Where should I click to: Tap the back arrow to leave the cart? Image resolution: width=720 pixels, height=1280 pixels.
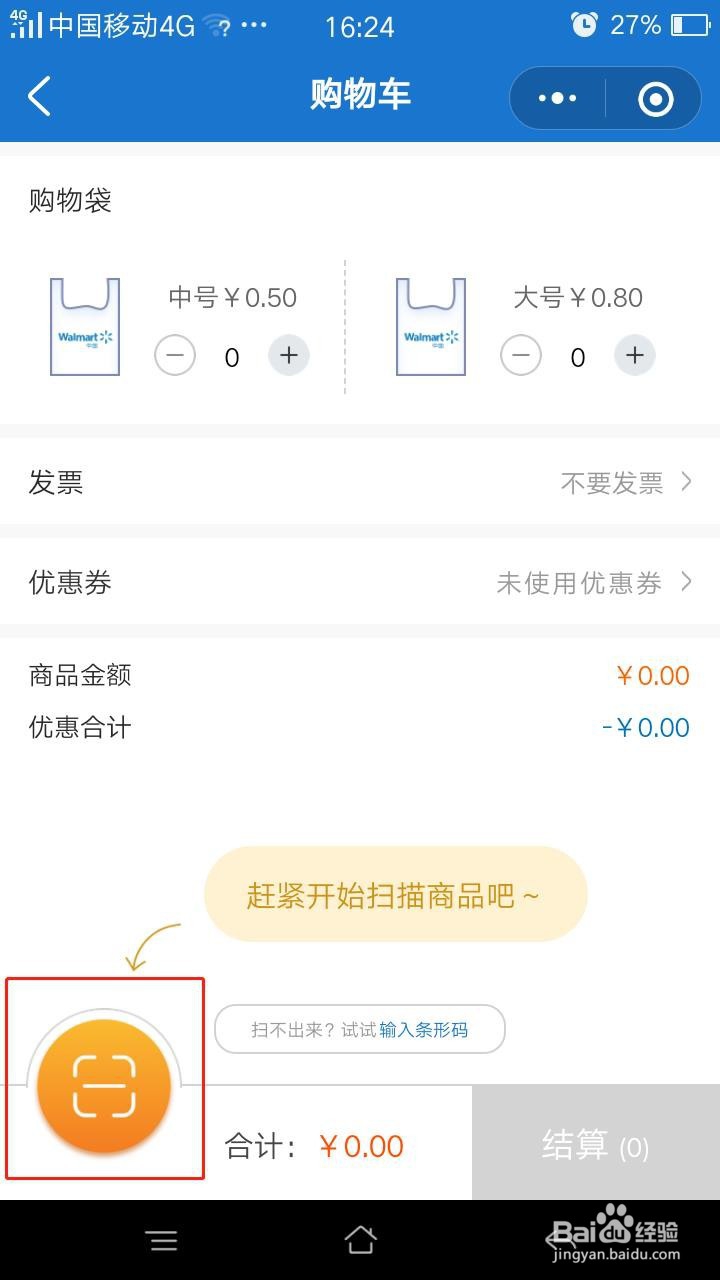click(38, 97)
